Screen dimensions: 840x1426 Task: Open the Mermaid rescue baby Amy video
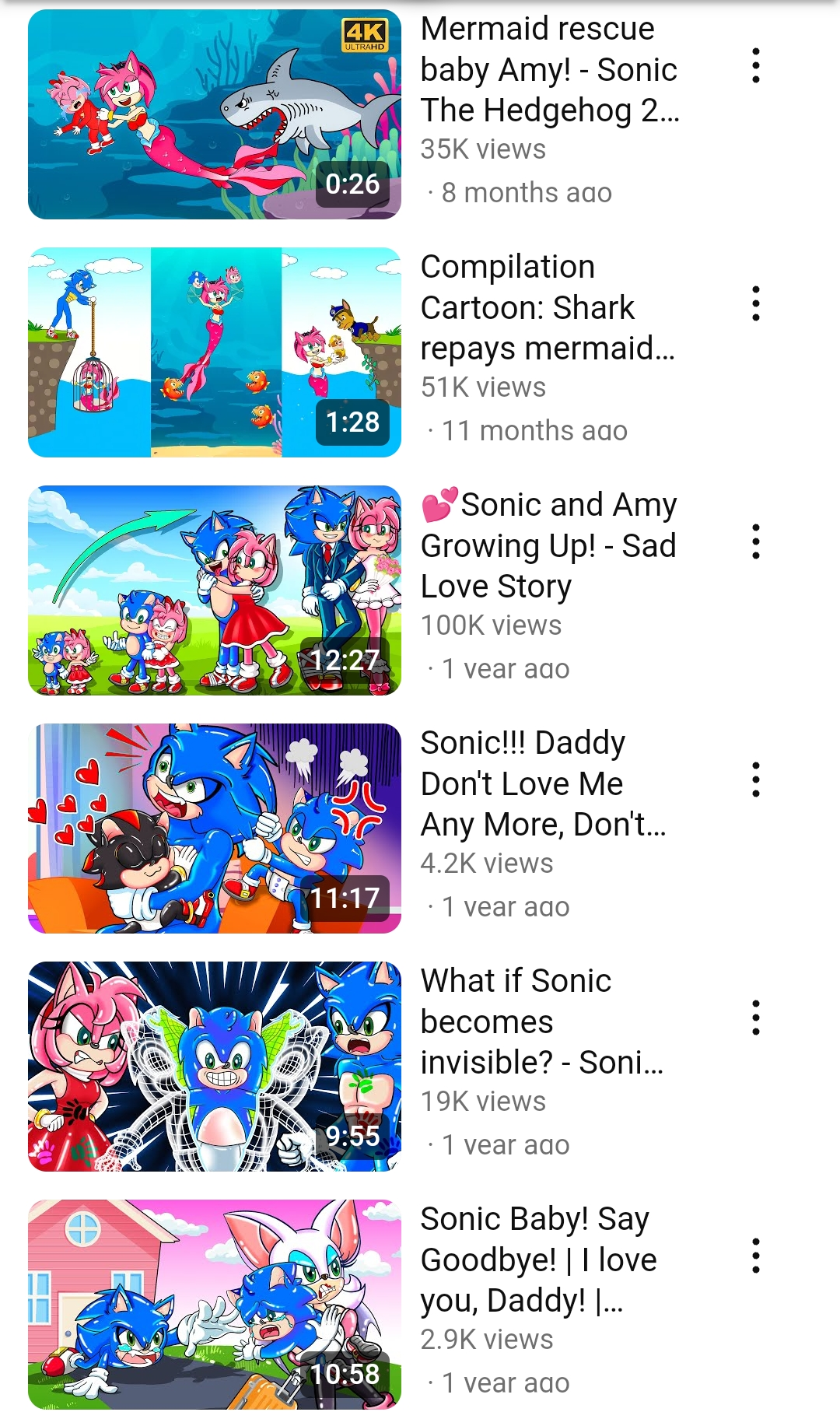[x=214, y=114]
